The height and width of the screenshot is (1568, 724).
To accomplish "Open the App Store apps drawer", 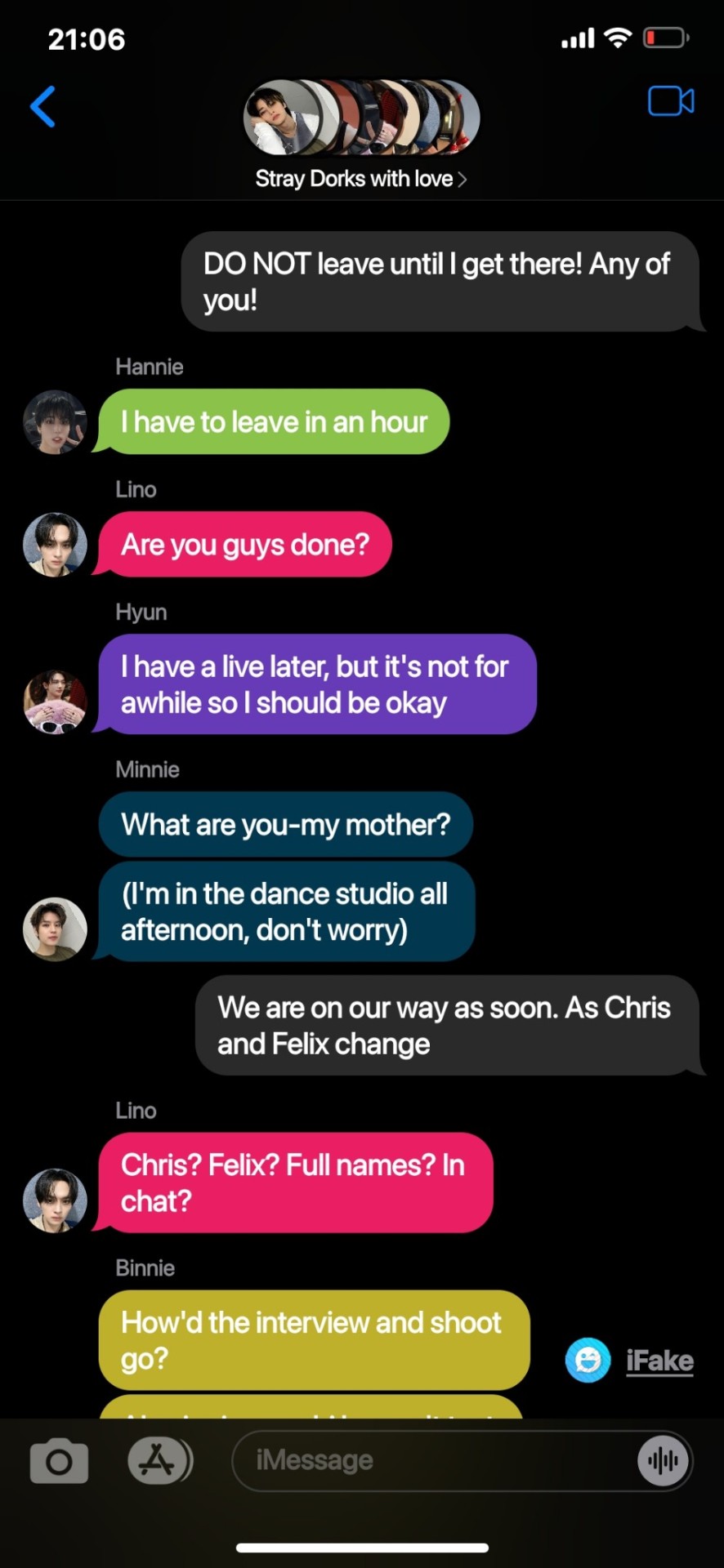I will pyautogui.click(x=159, y=1461).
